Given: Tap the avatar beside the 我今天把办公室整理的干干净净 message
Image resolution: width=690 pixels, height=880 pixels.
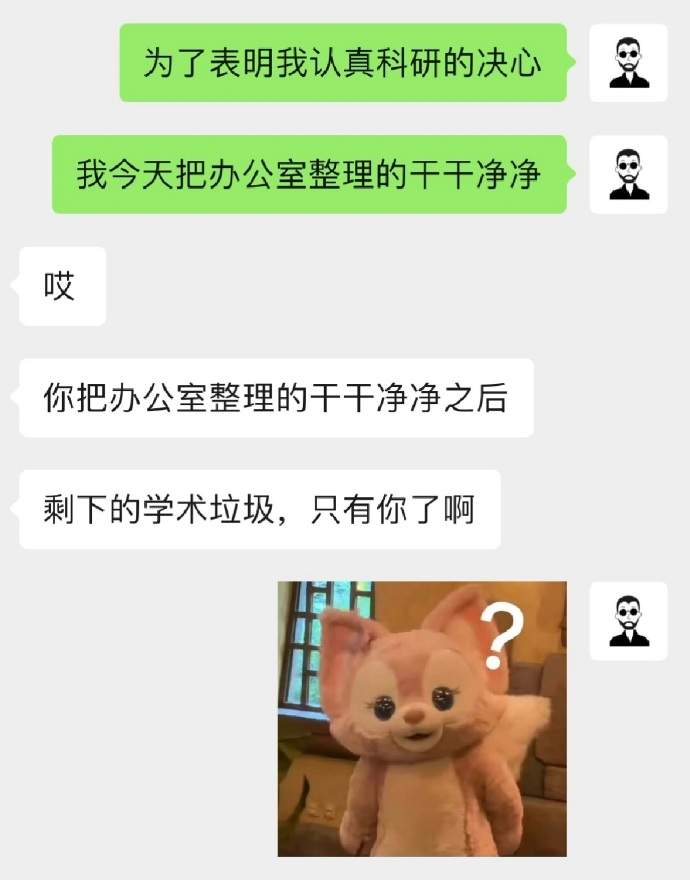Looking at the screenshot, I should coord(628,174).
